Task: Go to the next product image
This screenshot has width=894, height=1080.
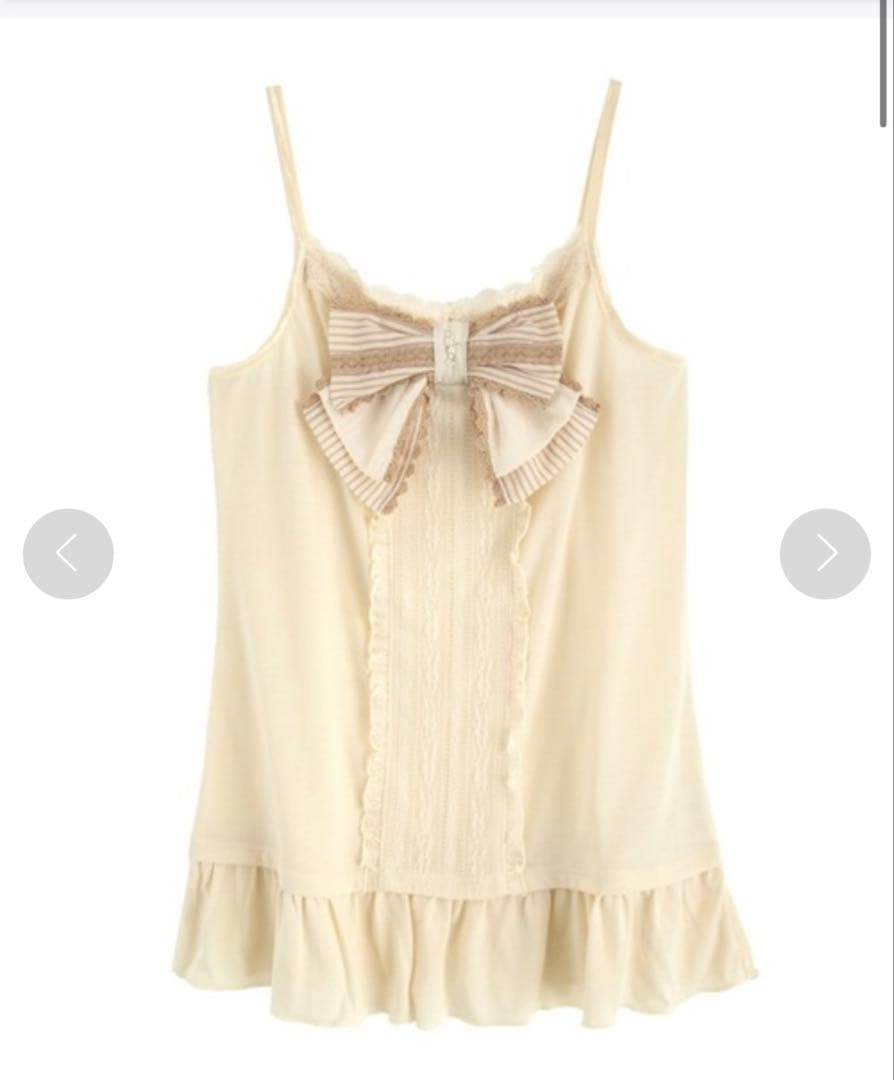Action: point(825,554)
